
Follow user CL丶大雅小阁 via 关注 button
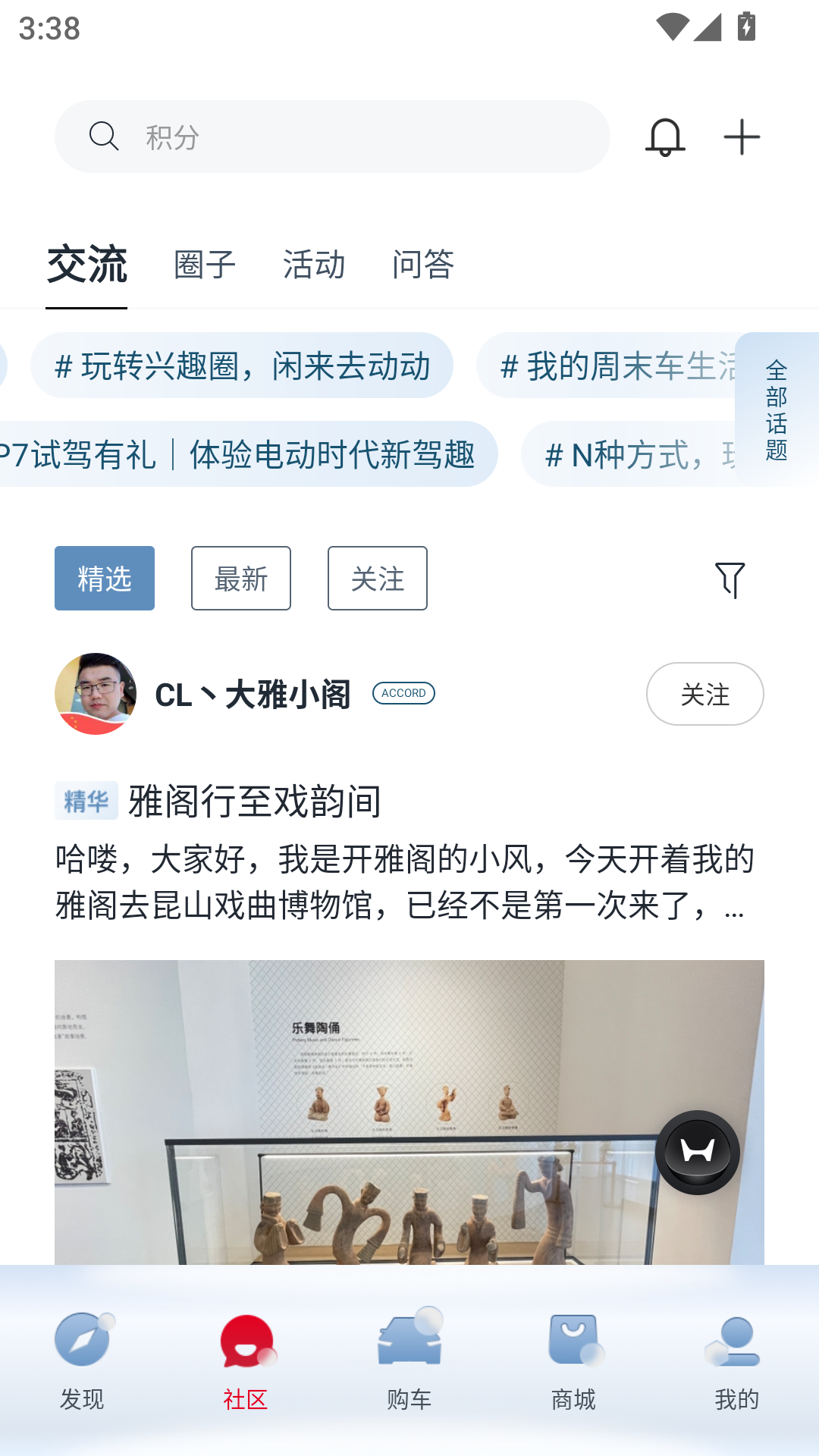(704, 693)
